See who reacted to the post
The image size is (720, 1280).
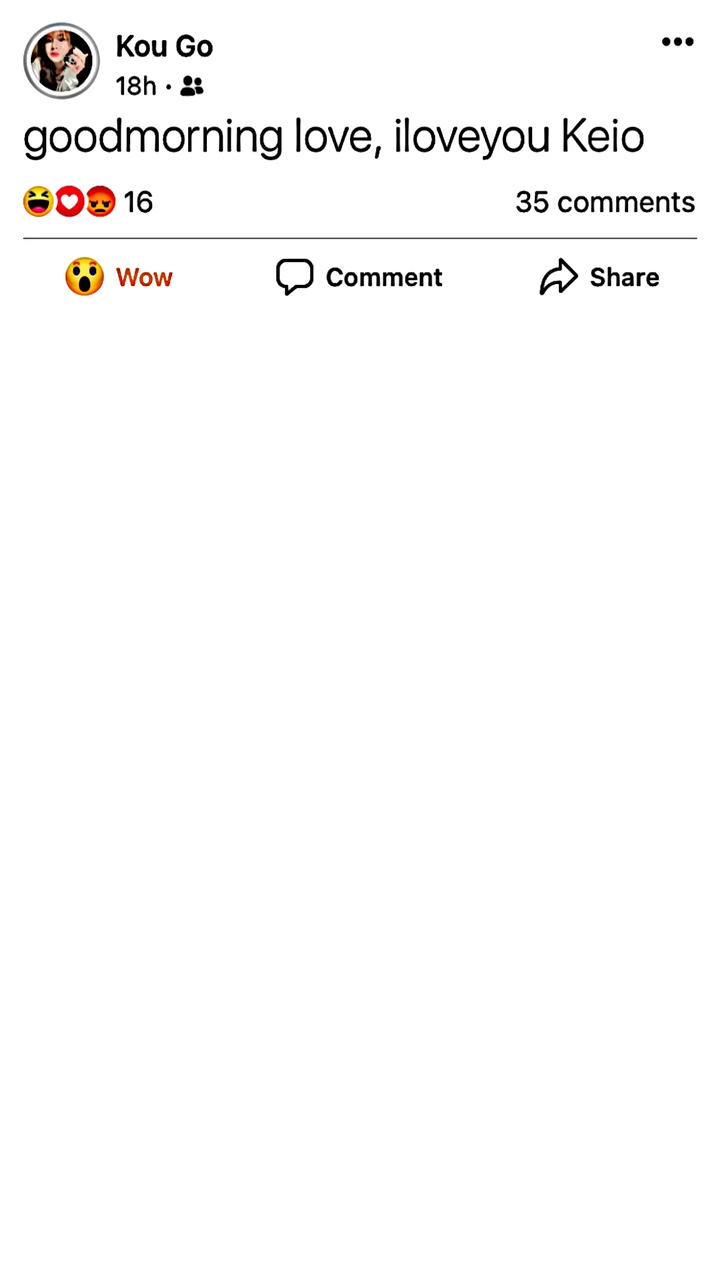point(88,202)
